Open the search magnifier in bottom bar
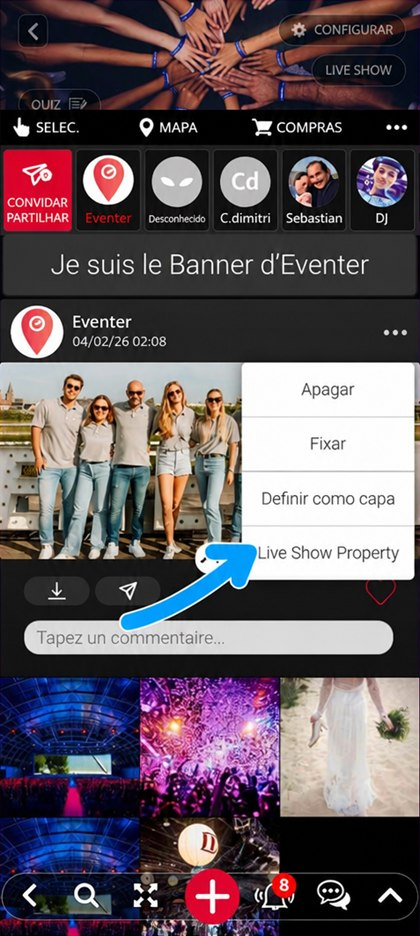The height and width of the screenshot is (936, 420). click(x=86, y=895)
